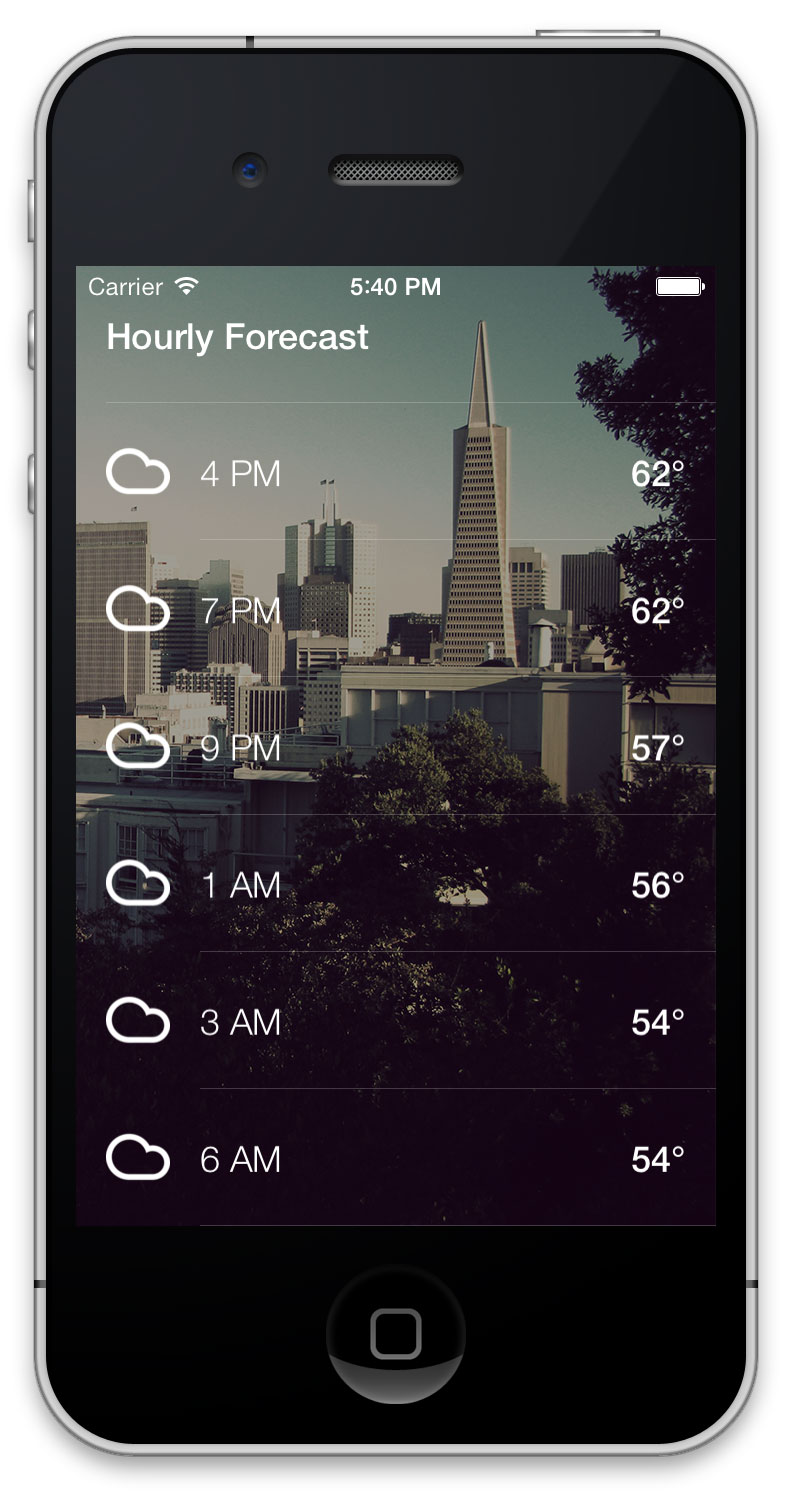
Task: Tap the iPhone home button
Action: click(396, 1333)
